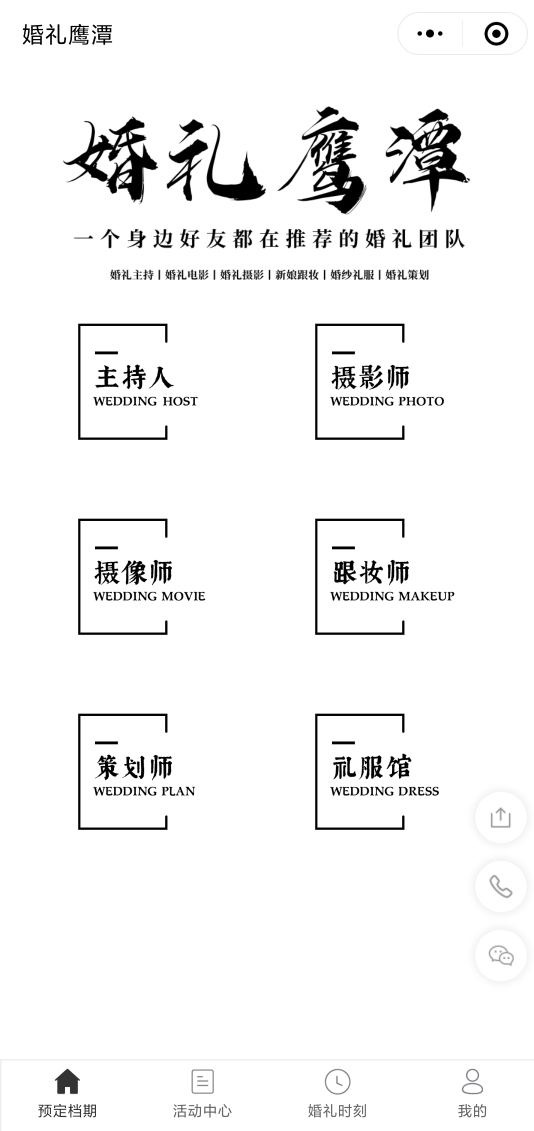Viewport: 534px width, 1131px height.
Task: Close the mini program via circle icon
Action: coord(496,34)
